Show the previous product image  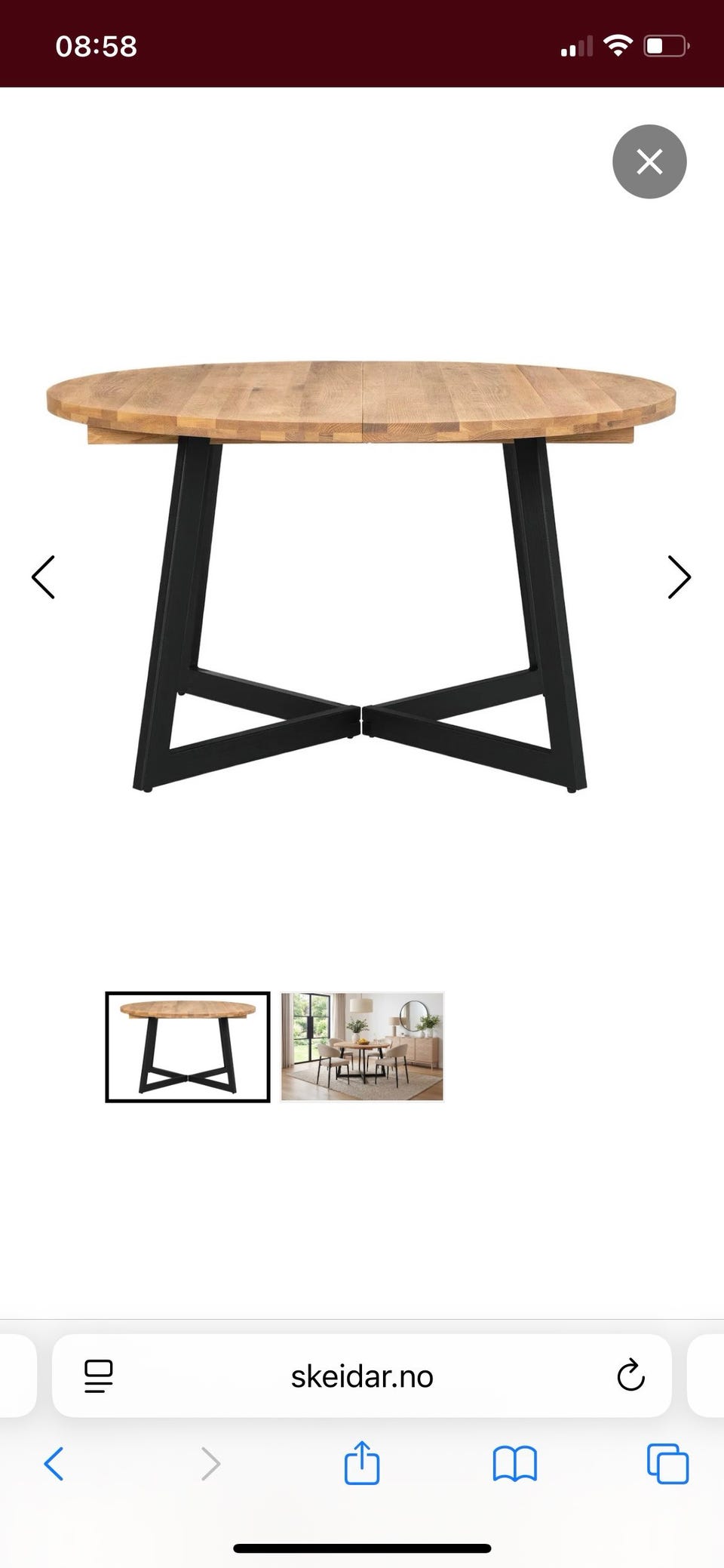coord(43,577)
